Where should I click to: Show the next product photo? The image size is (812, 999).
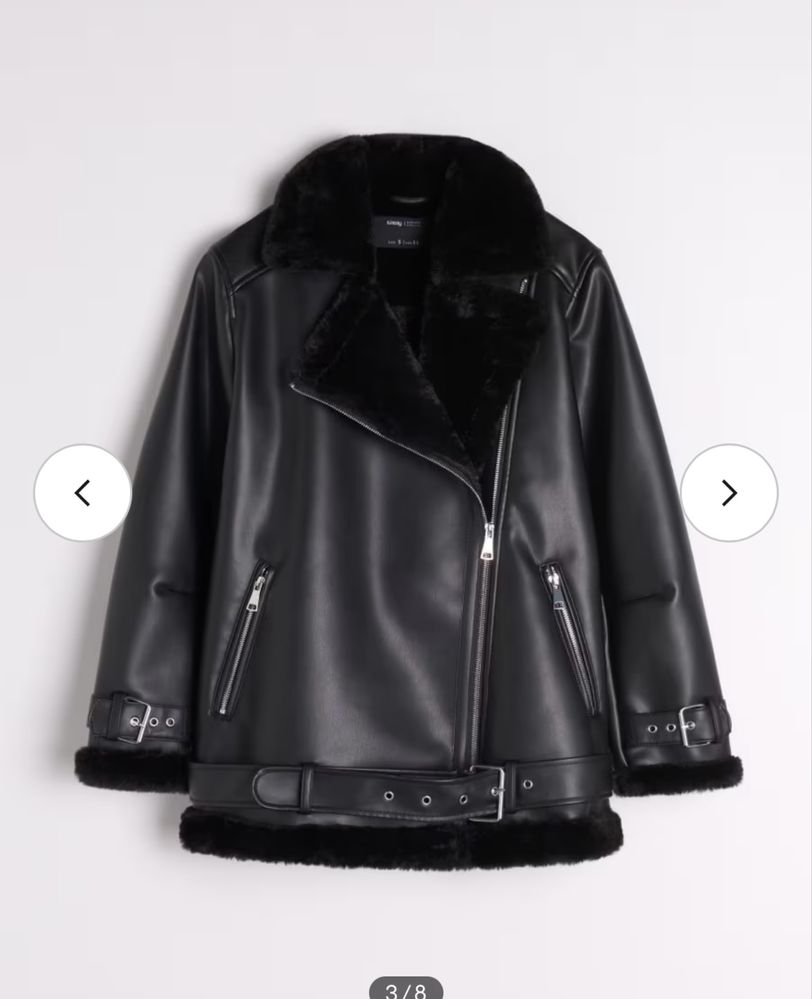coord(729,493)
